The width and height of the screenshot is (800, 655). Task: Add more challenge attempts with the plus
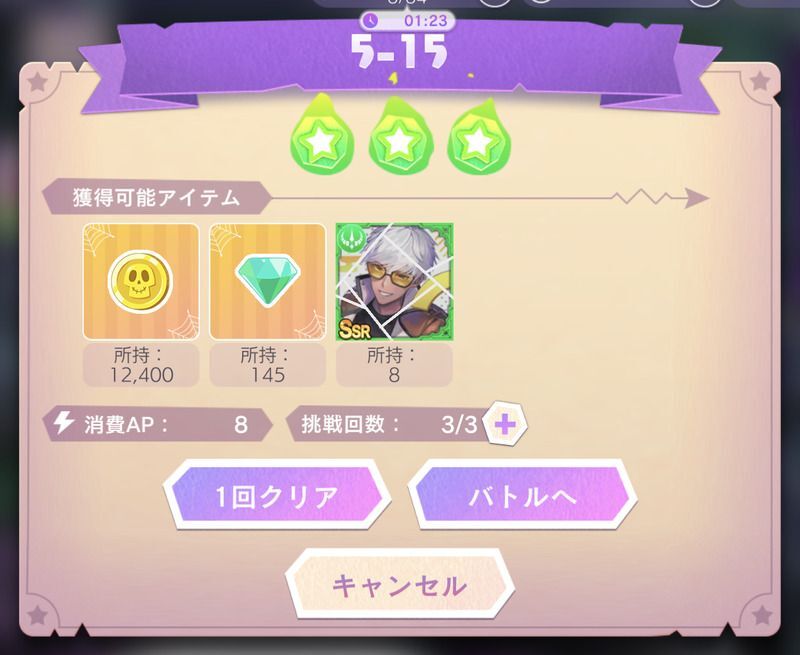pyautogui.click(x=506, y=423)
